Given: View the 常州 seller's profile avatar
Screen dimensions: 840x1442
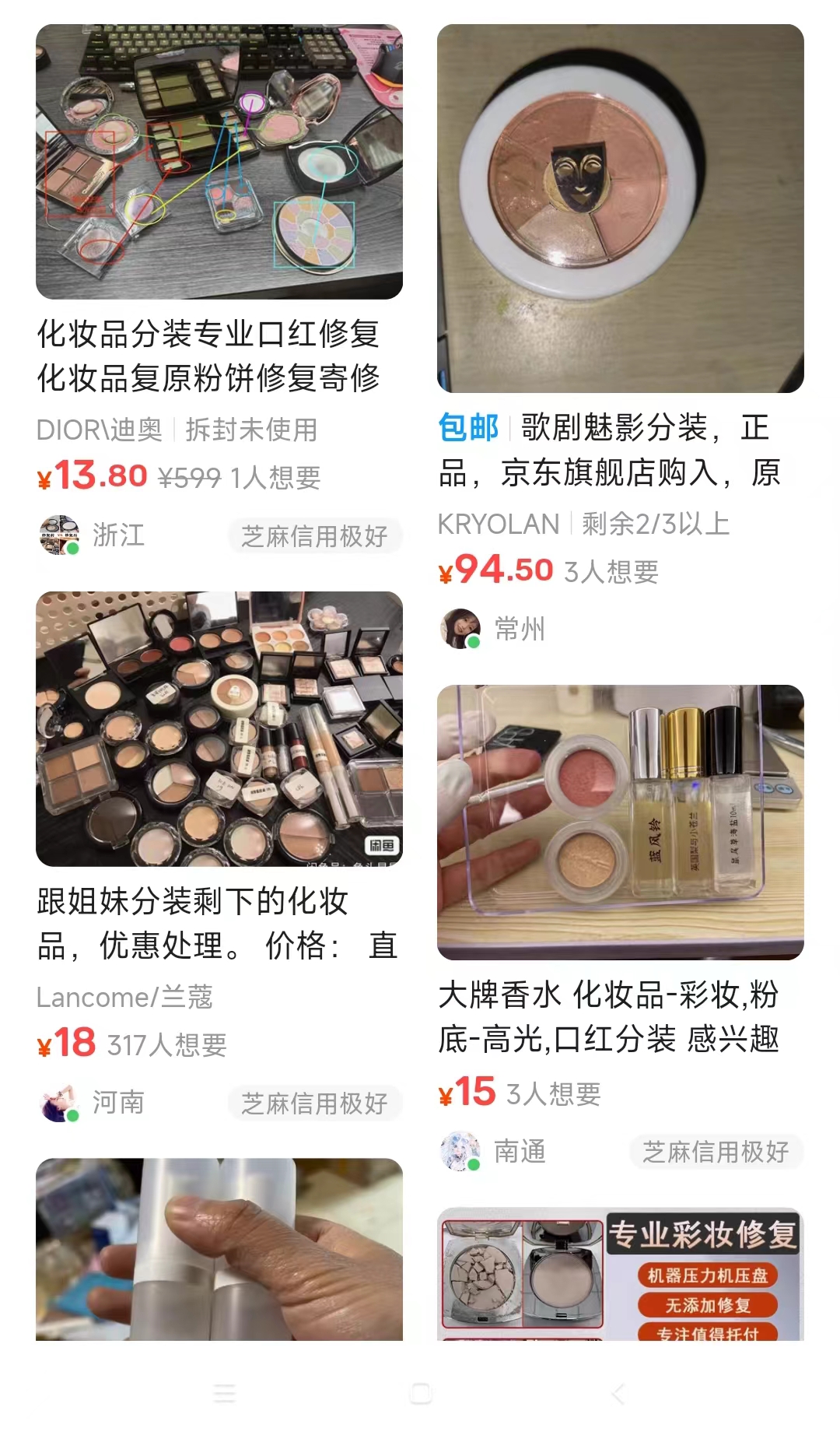Looking at the screenshot, I should (460, 629).
